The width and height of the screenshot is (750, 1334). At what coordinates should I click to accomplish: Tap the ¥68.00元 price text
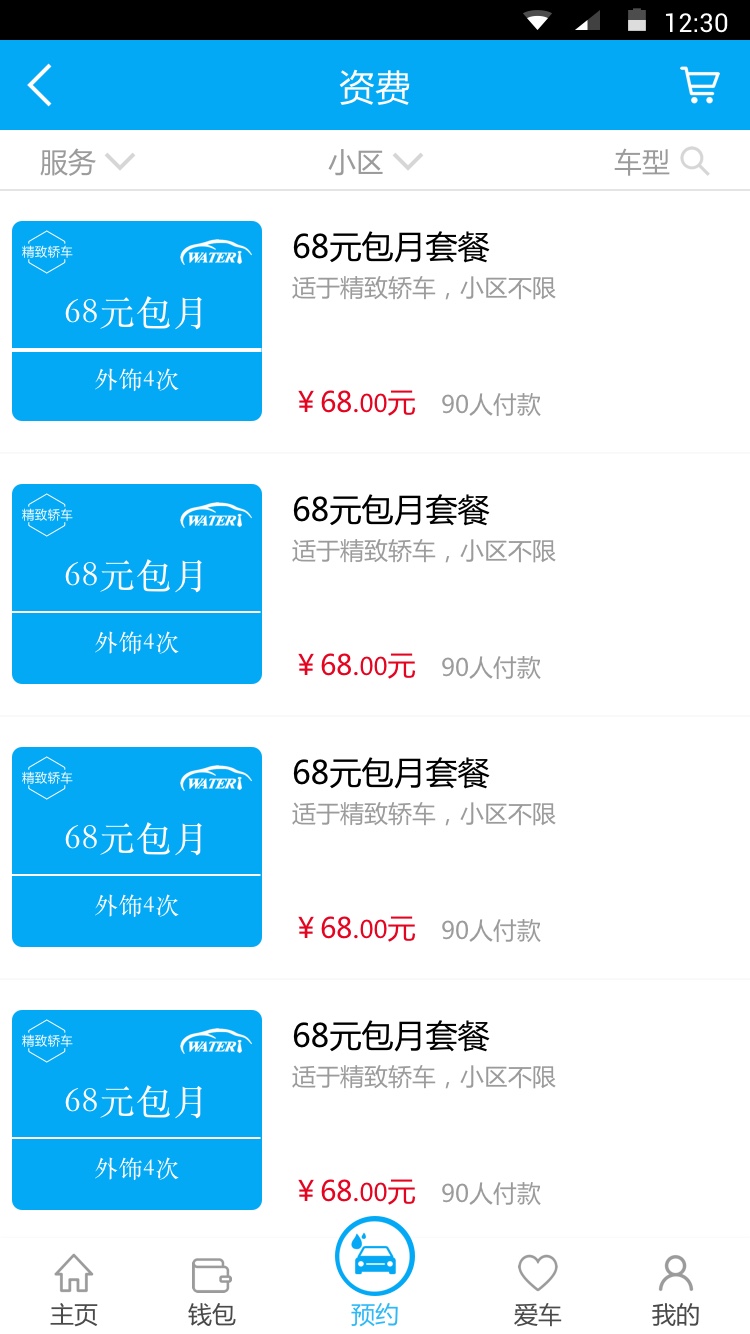pos(356,404)
